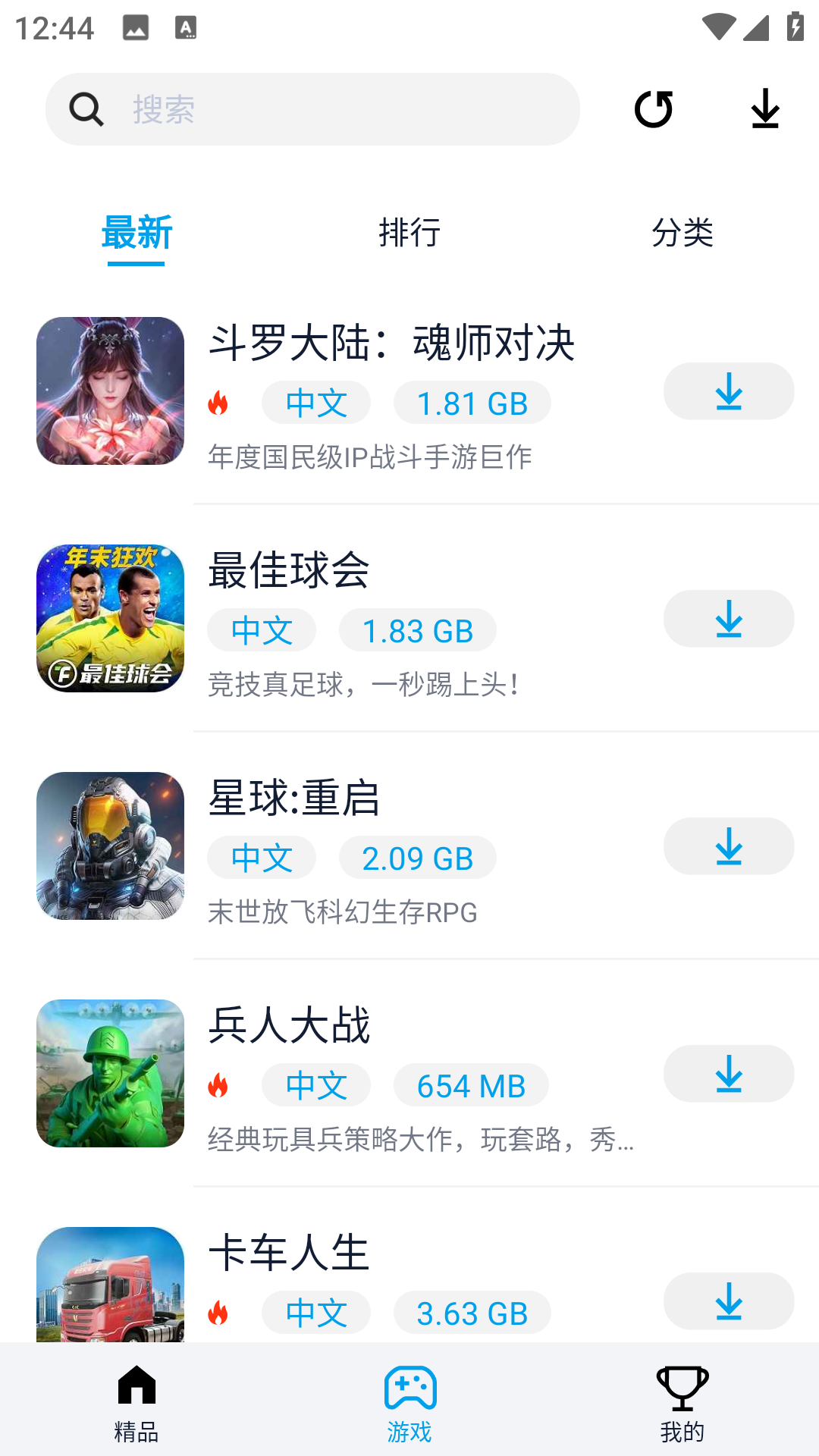Download 最佳球会 game
This screenshot has width=819, height=1456.
pyautogui.click(x=728, y=619)
